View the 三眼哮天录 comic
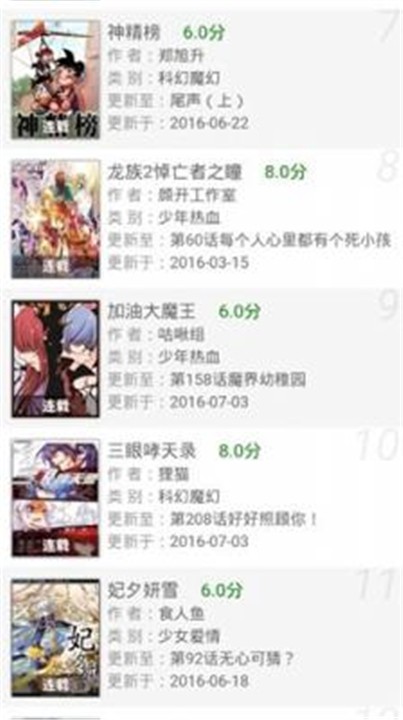This screenshot has width=403, height=720. (202, 498)
